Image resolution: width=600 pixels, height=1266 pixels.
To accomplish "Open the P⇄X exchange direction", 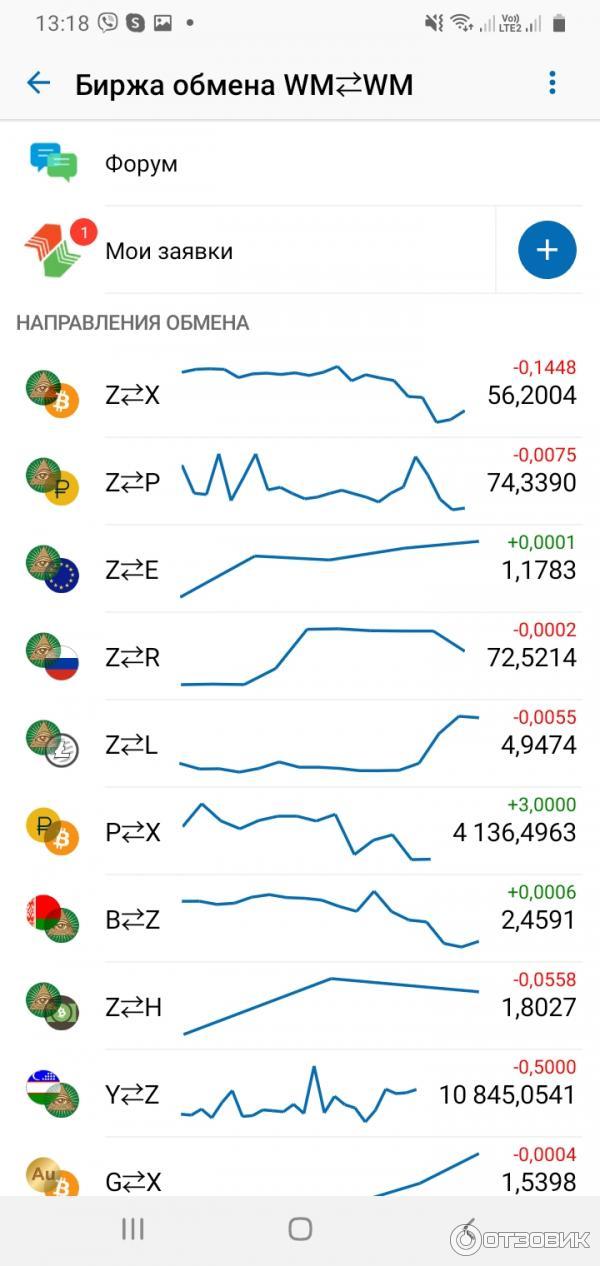I will click(x=300, y=832).
